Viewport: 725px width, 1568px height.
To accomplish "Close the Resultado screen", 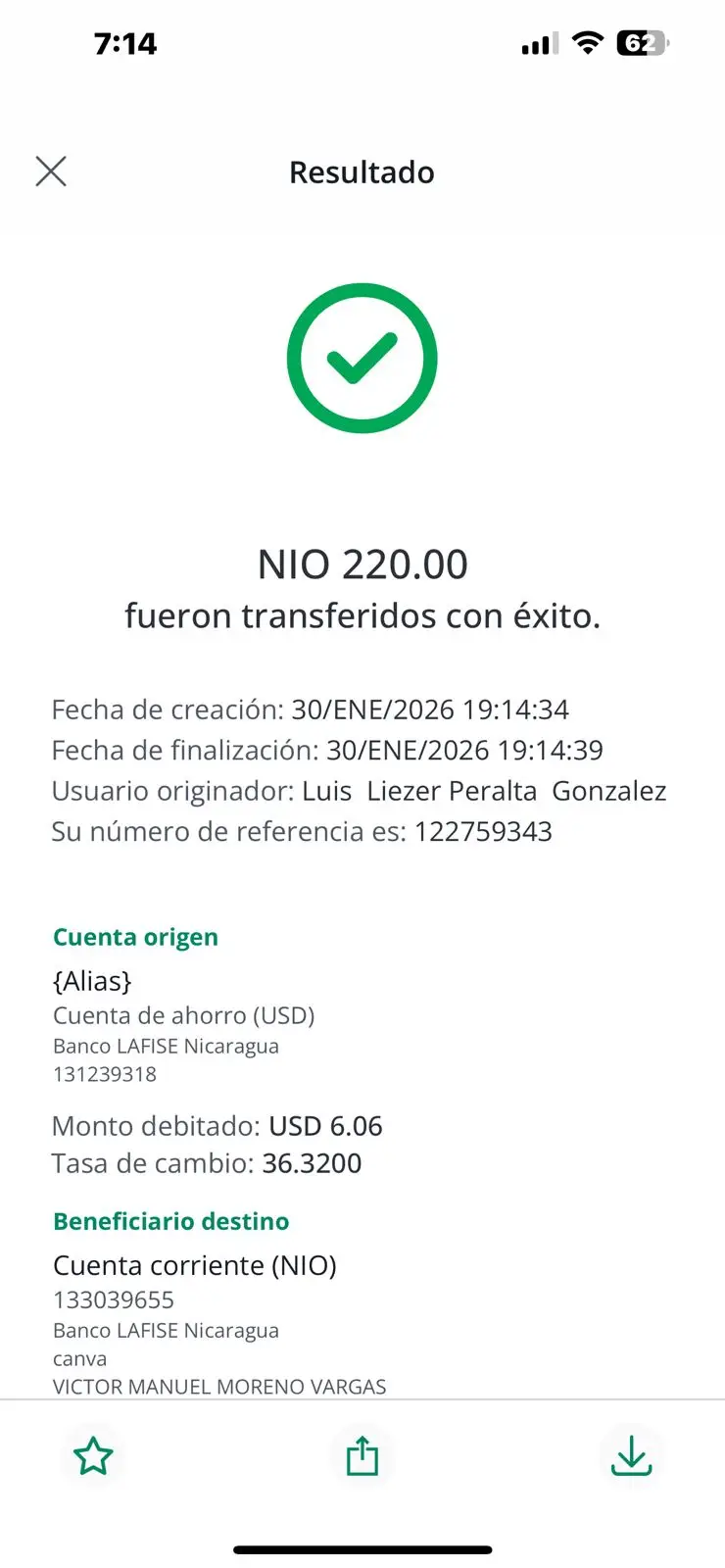I will (51, 171).
